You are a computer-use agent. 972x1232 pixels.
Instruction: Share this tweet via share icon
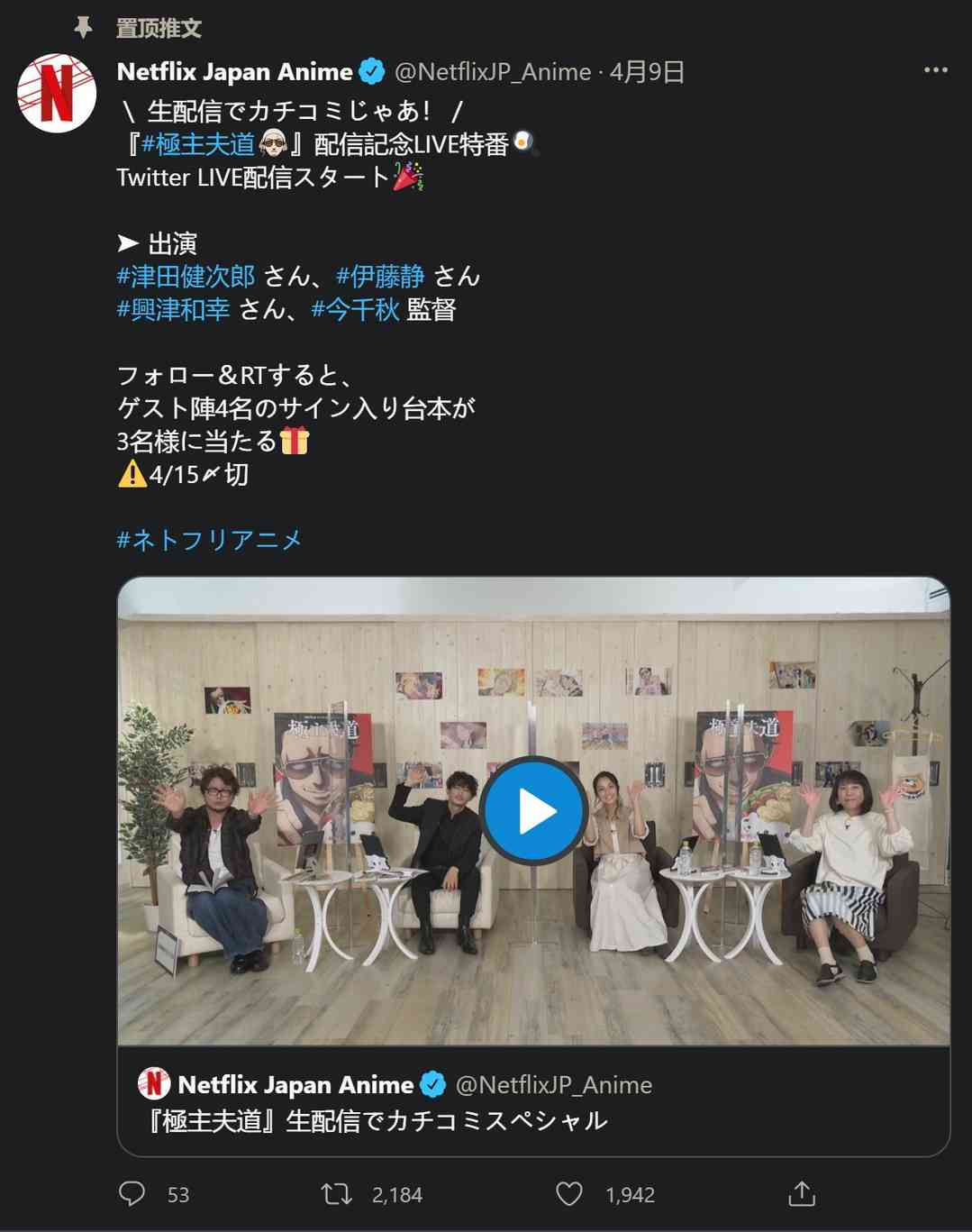click(x=801, y=1194)
